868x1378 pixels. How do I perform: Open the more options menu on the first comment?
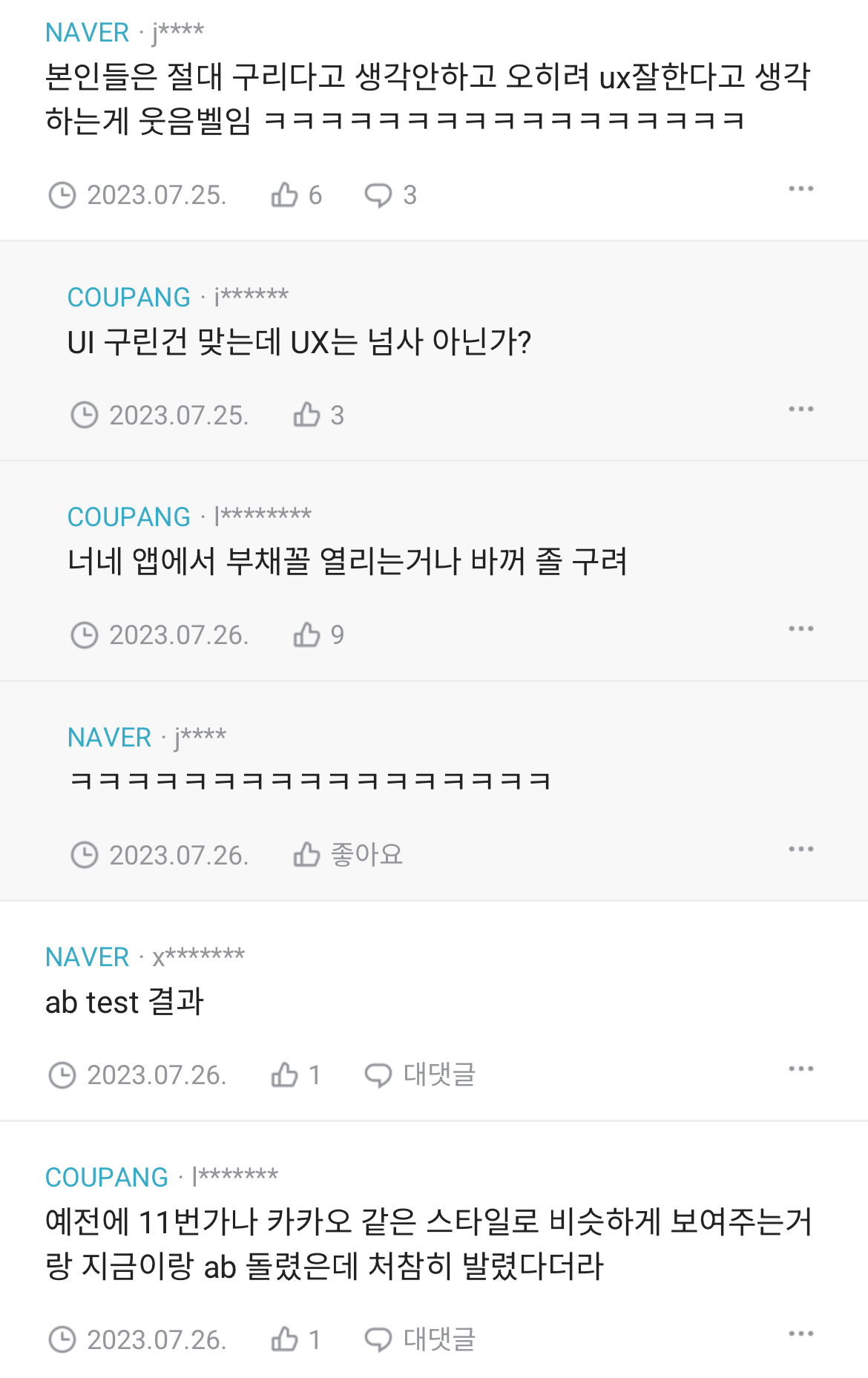[802, 189]
